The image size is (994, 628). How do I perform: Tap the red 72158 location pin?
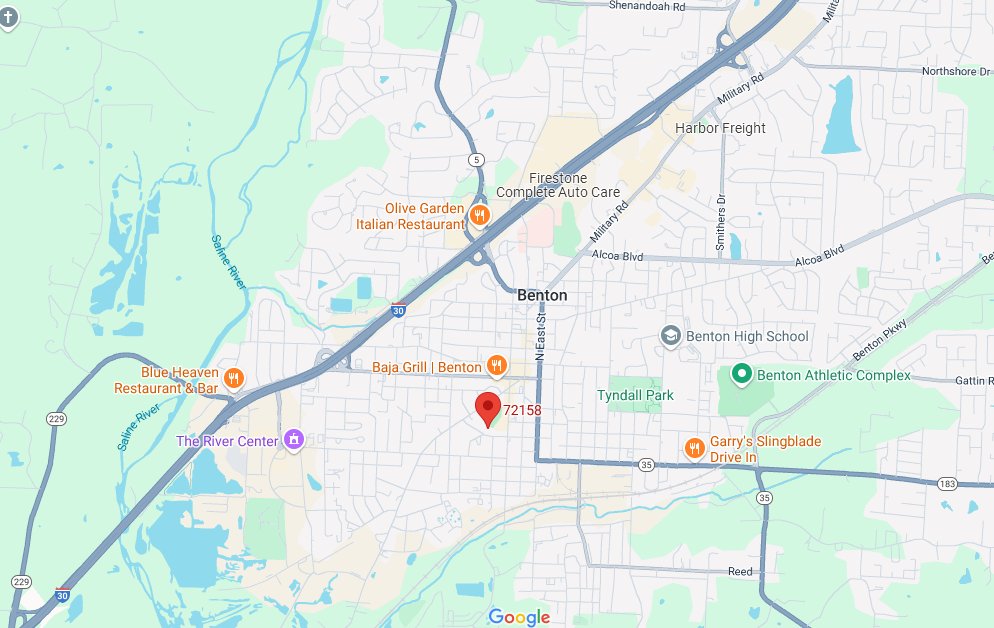487,408
